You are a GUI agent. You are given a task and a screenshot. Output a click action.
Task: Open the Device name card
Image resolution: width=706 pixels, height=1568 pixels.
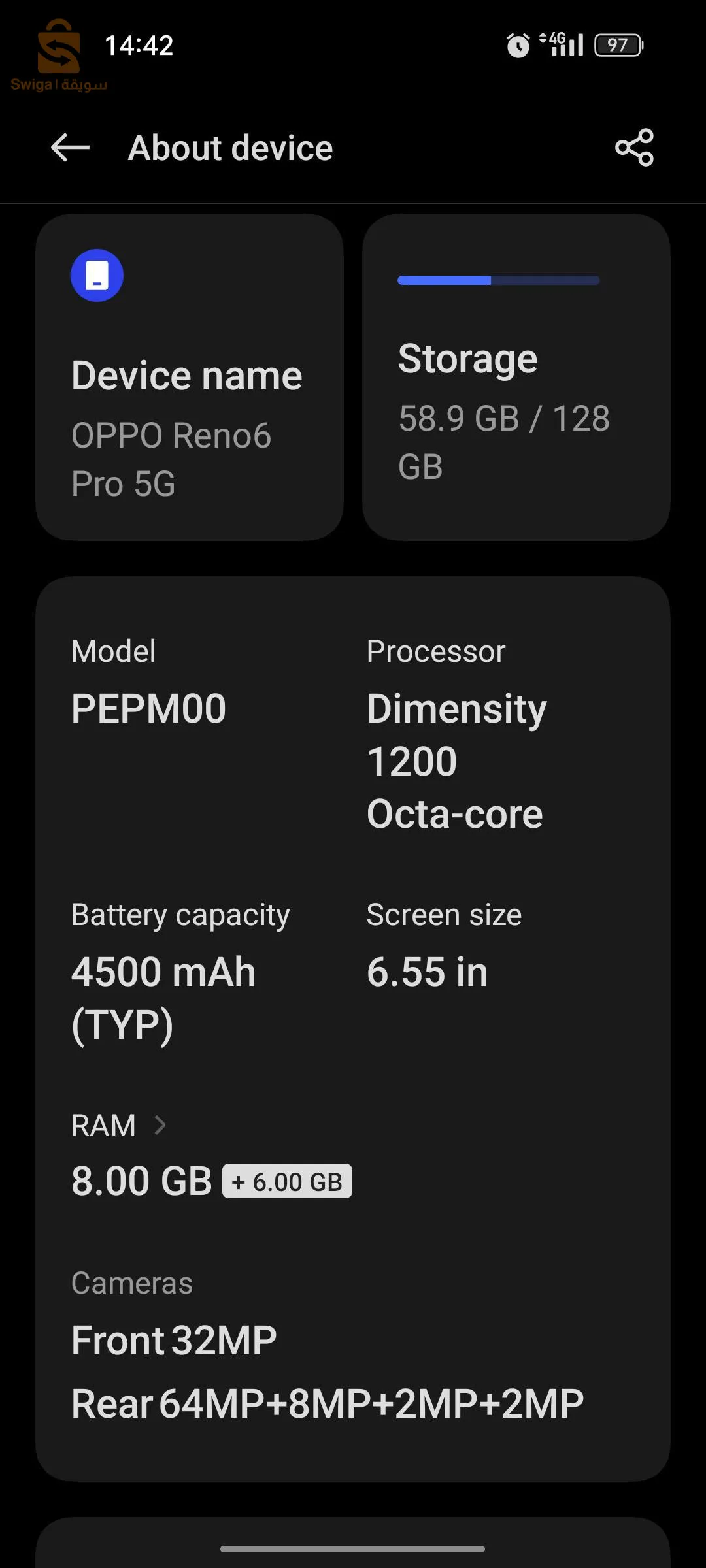point(190,378)
